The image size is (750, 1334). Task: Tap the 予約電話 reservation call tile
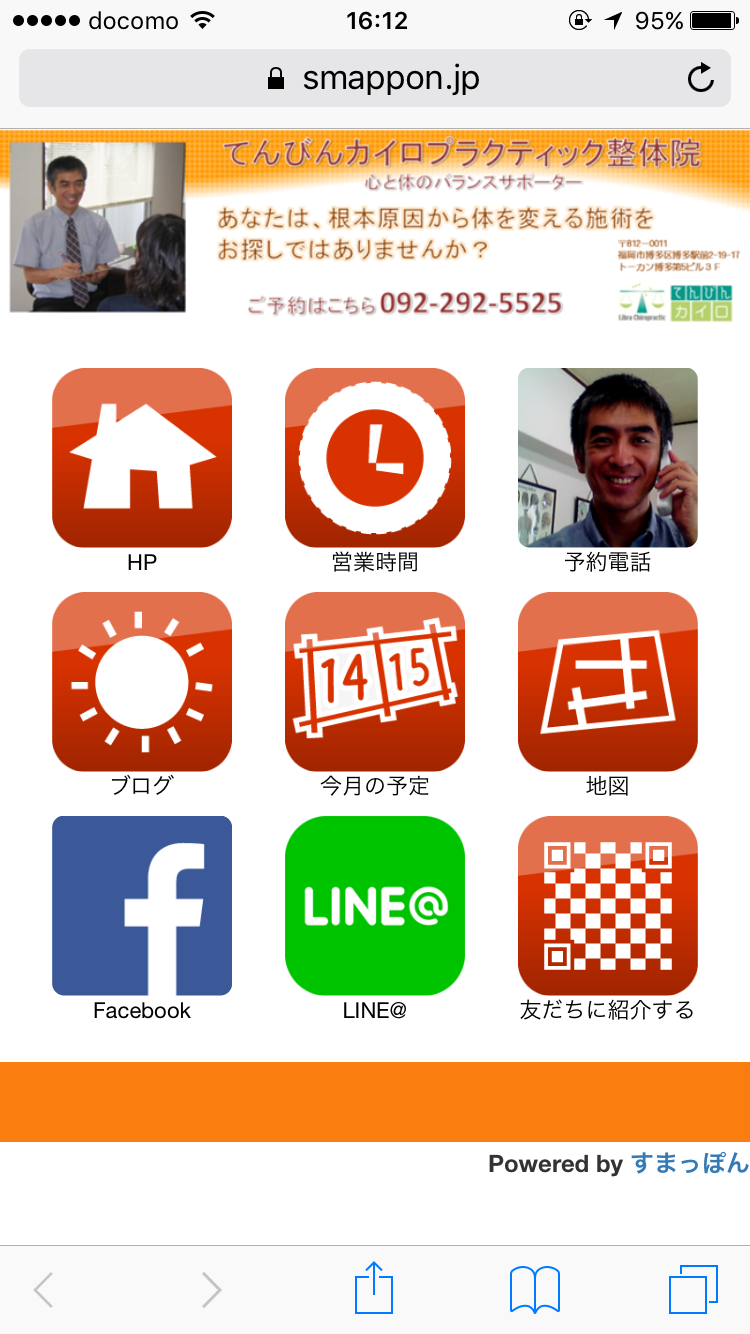point(607,458)
